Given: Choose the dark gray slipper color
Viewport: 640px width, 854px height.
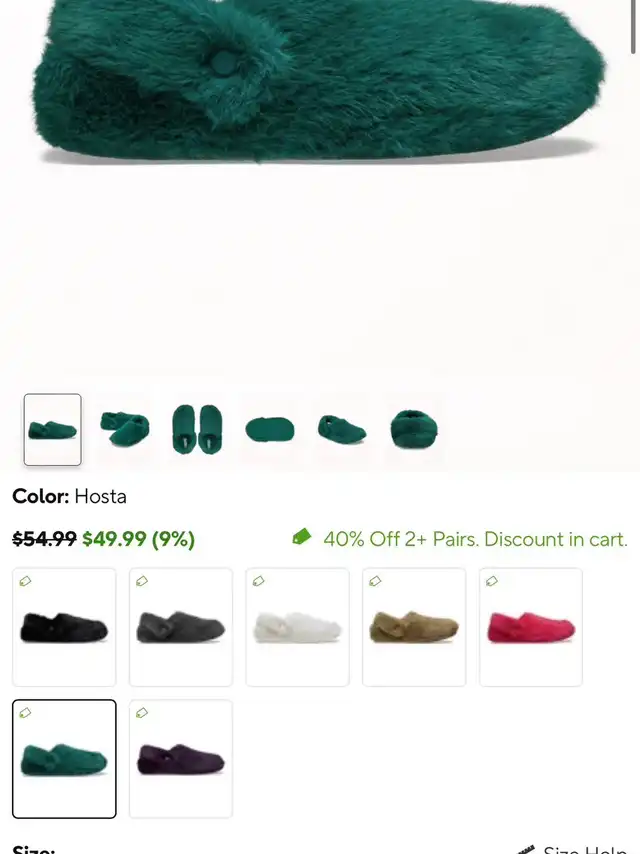Looking at the screenshot, I should (181, 627).
